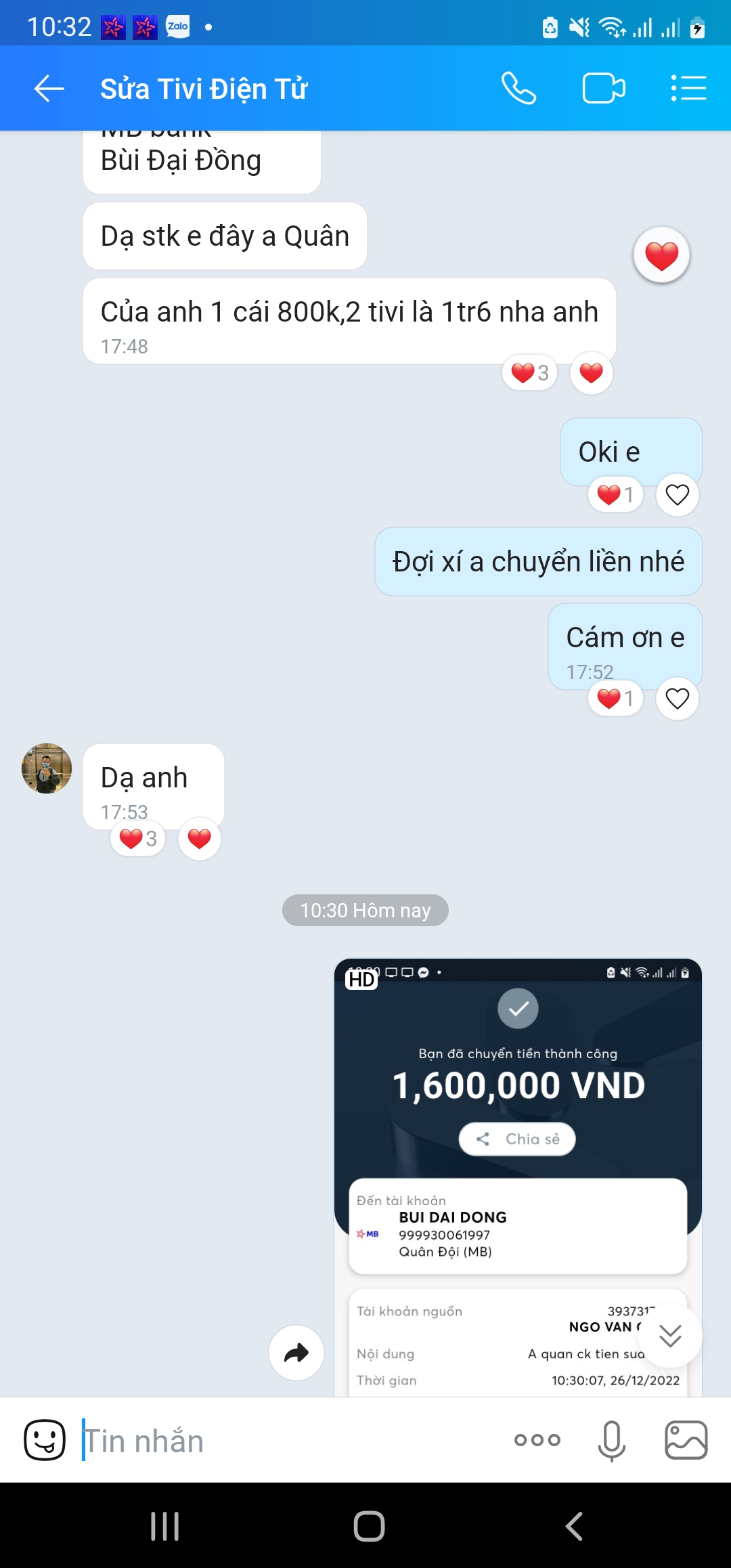This screenshot has width=731, height=1568.
Task: Open the sender's profile avatar
Action: 47,768
